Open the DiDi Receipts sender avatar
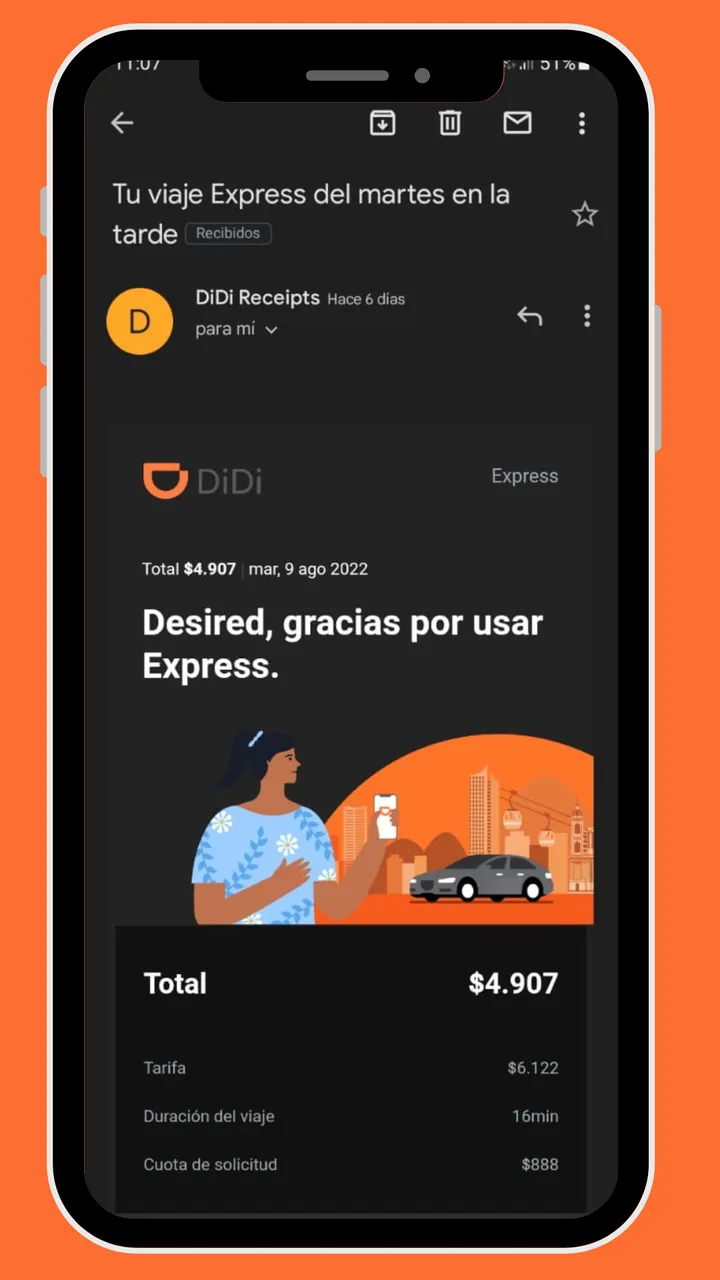The image size is (720, 1280). [x=140, y=321]
